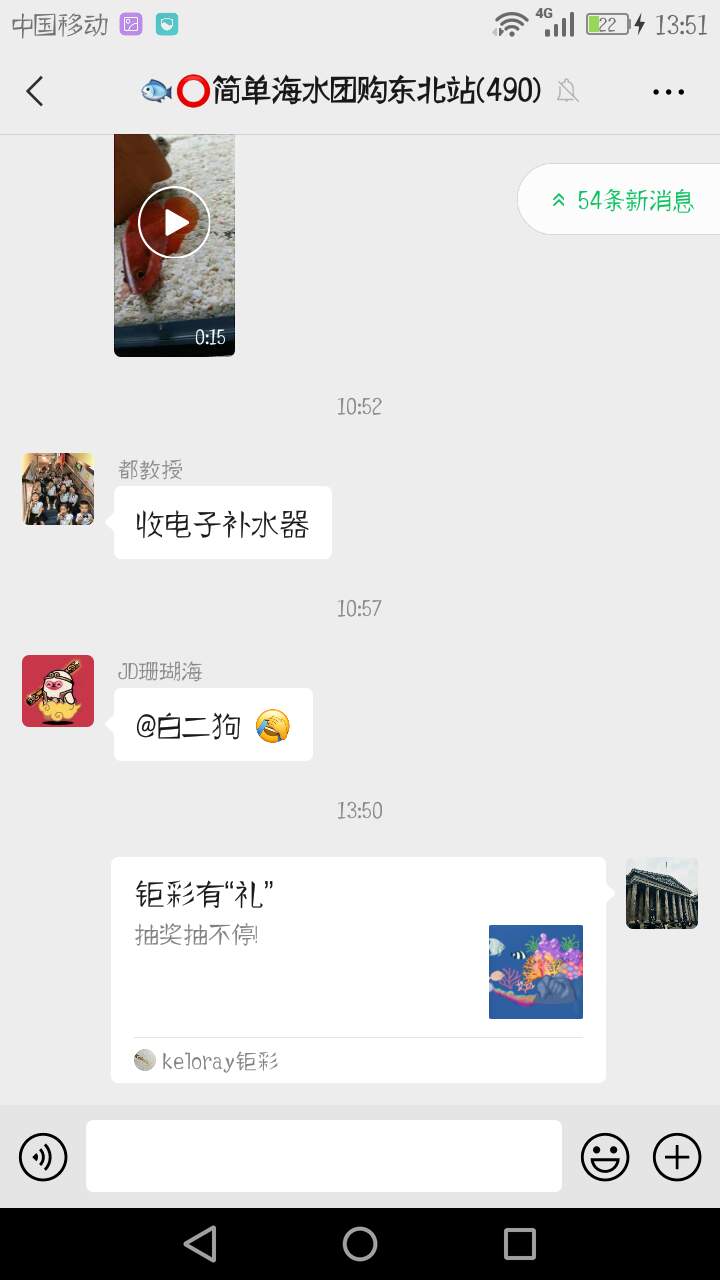
Task: Play the 0:15 video message
Action: 174,222
